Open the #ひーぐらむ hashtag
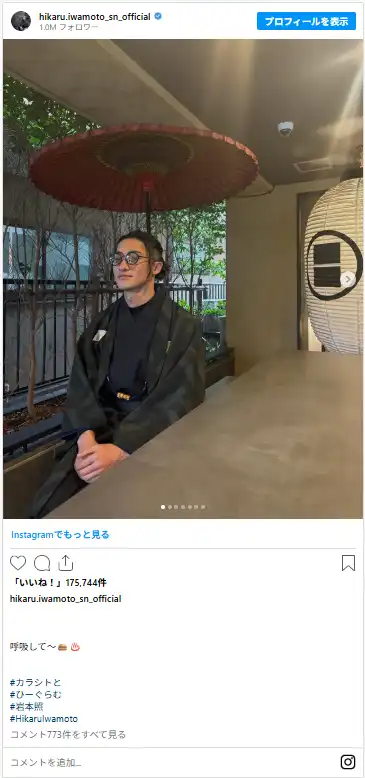Screen dimensions: 365x778 coord(36,694)
